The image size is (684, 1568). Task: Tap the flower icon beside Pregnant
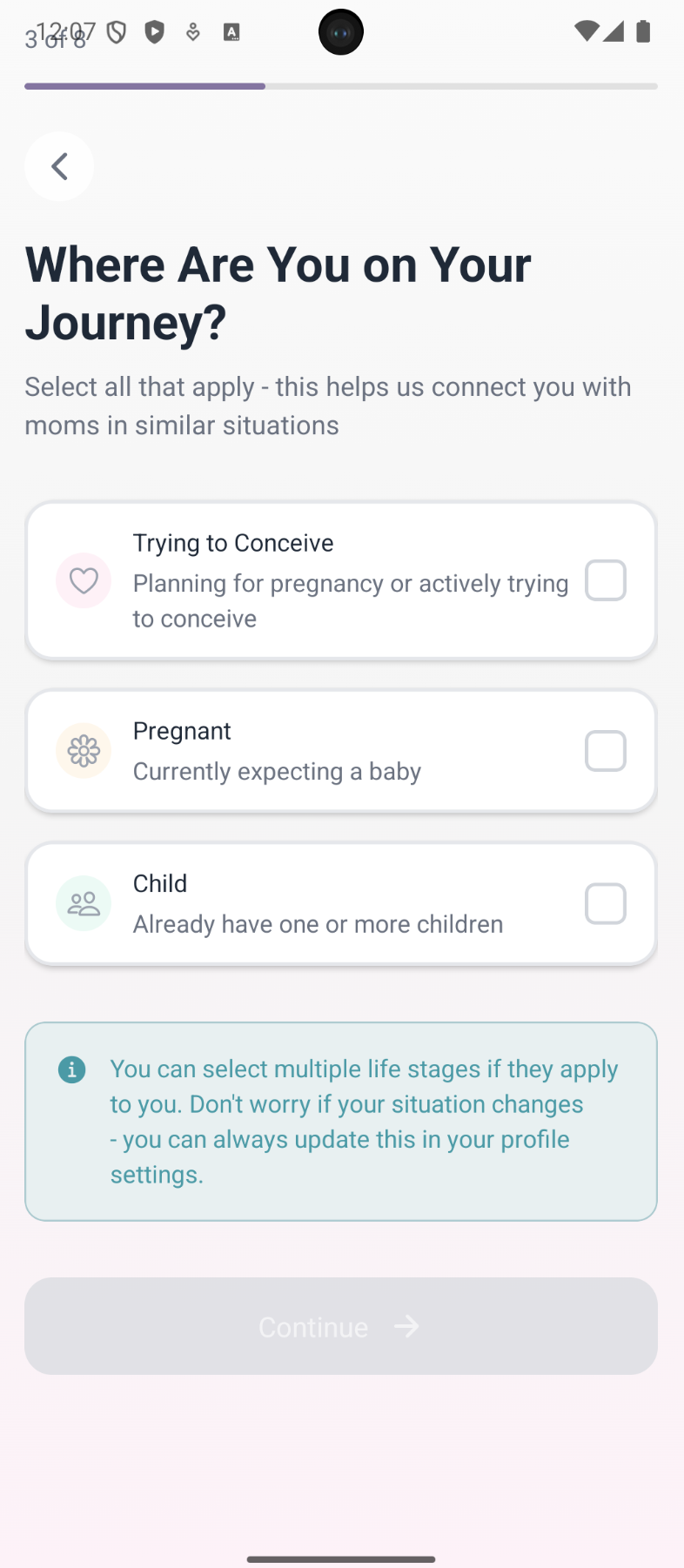84,750
